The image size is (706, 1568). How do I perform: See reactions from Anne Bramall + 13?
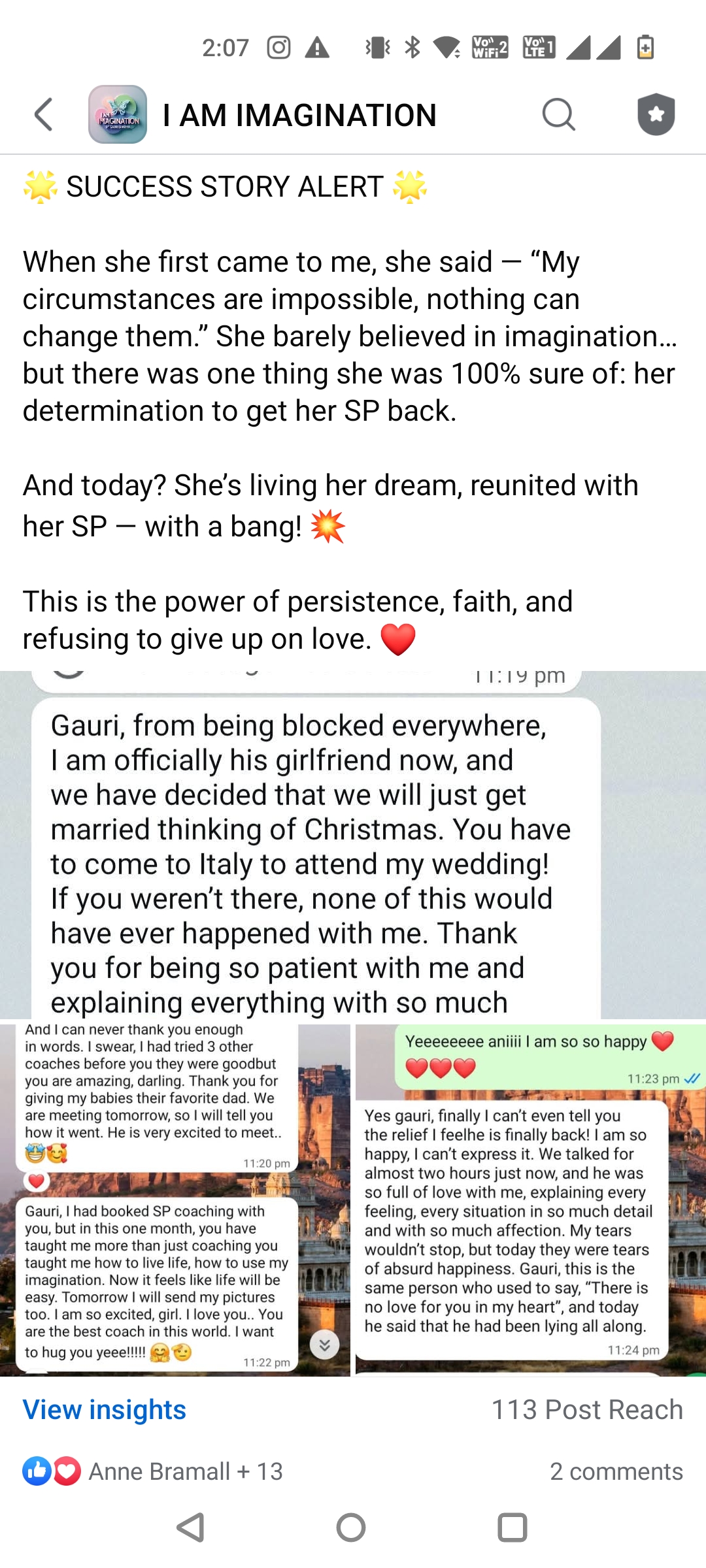point(153,1471)
